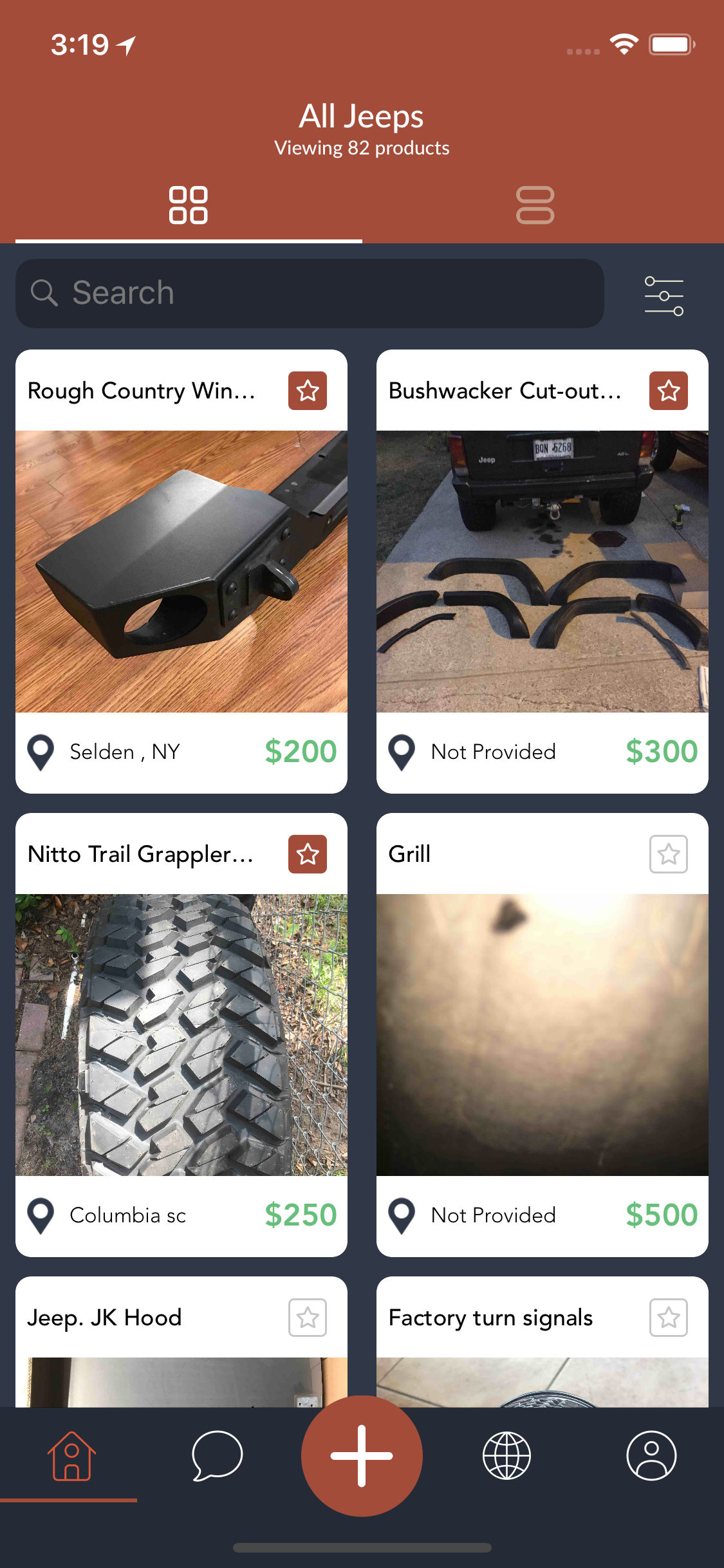Switch to the grid view tab
The height and width of the screenshot is (1568, 724).
click(x=188, y=205)
